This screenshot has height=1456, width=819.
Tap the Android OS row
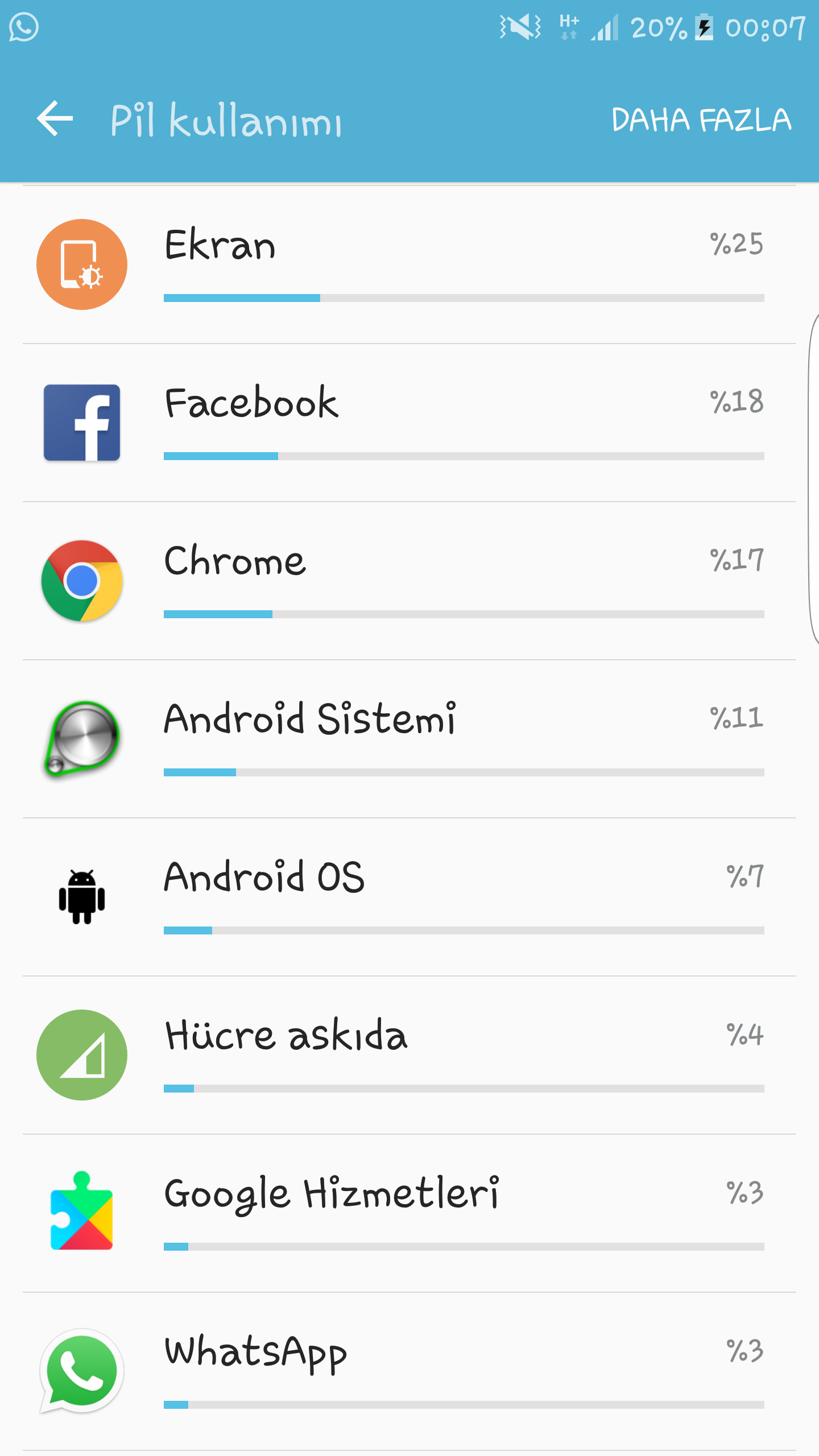(409, 897)
